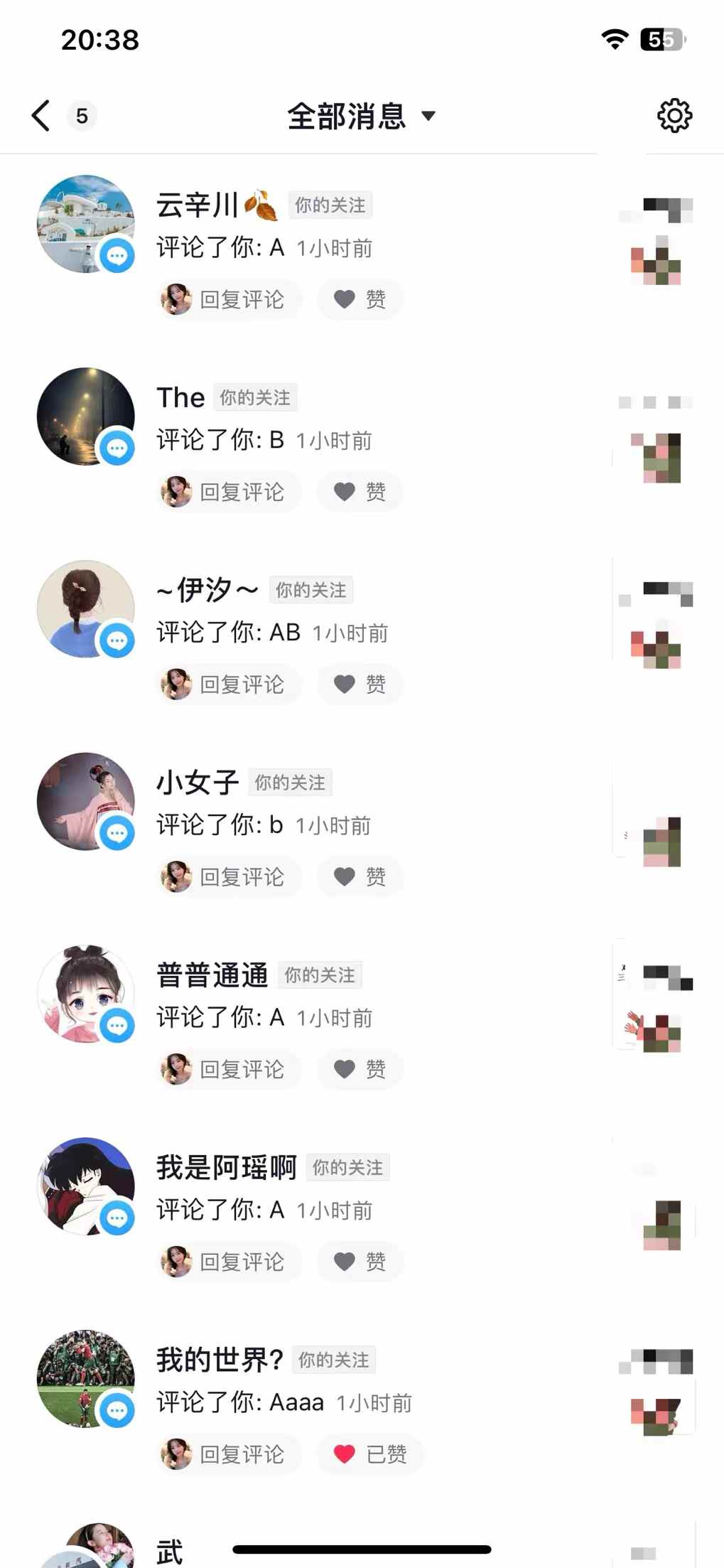Reply to 云辛川's comment

point(229,299)
